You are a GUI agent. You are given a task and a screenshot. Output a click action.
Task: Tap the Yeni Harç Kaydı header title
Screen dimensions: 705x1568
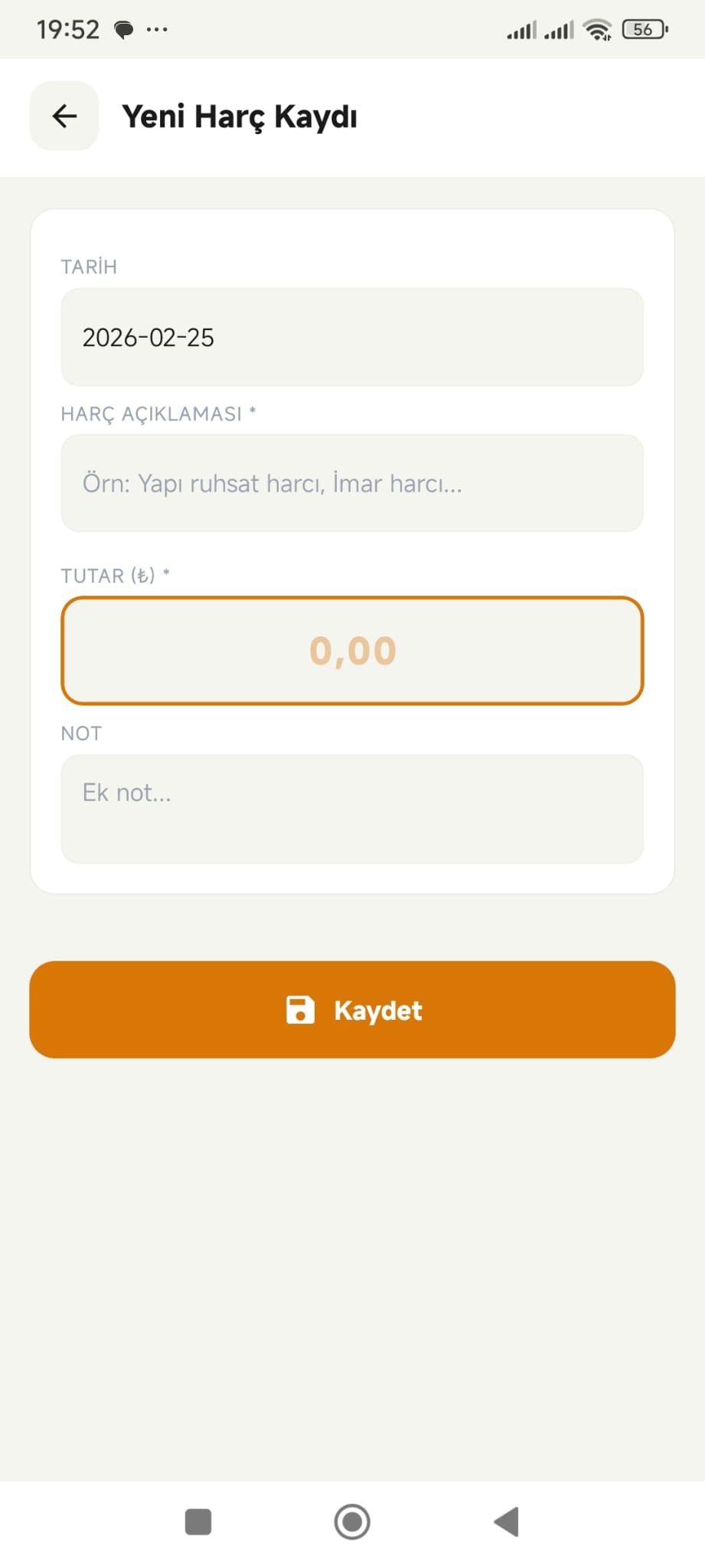[240, 116]
